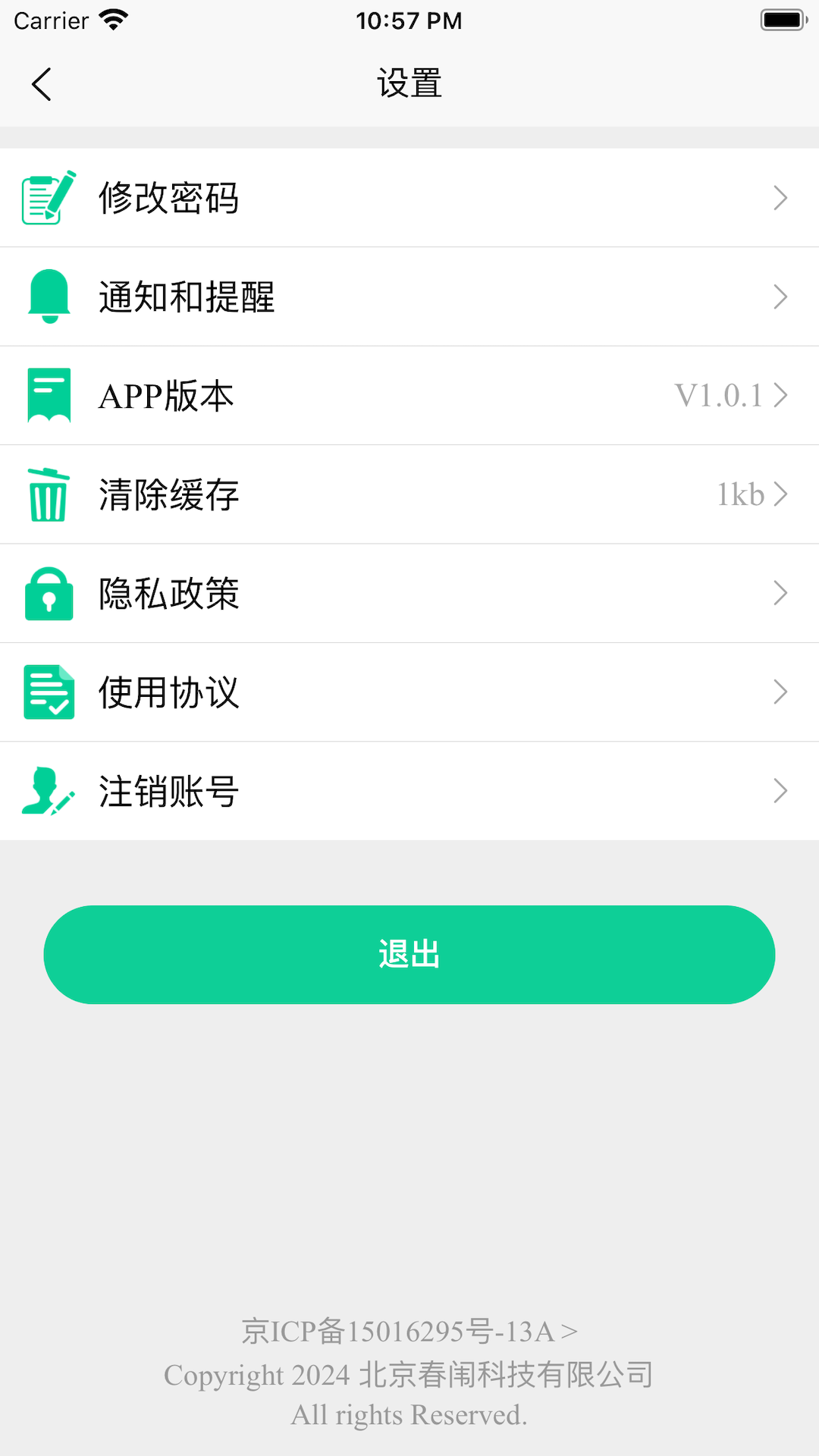
Task: Expand the APP版本 row chevron
Action: pyautogui.click(x=780, y=395)
